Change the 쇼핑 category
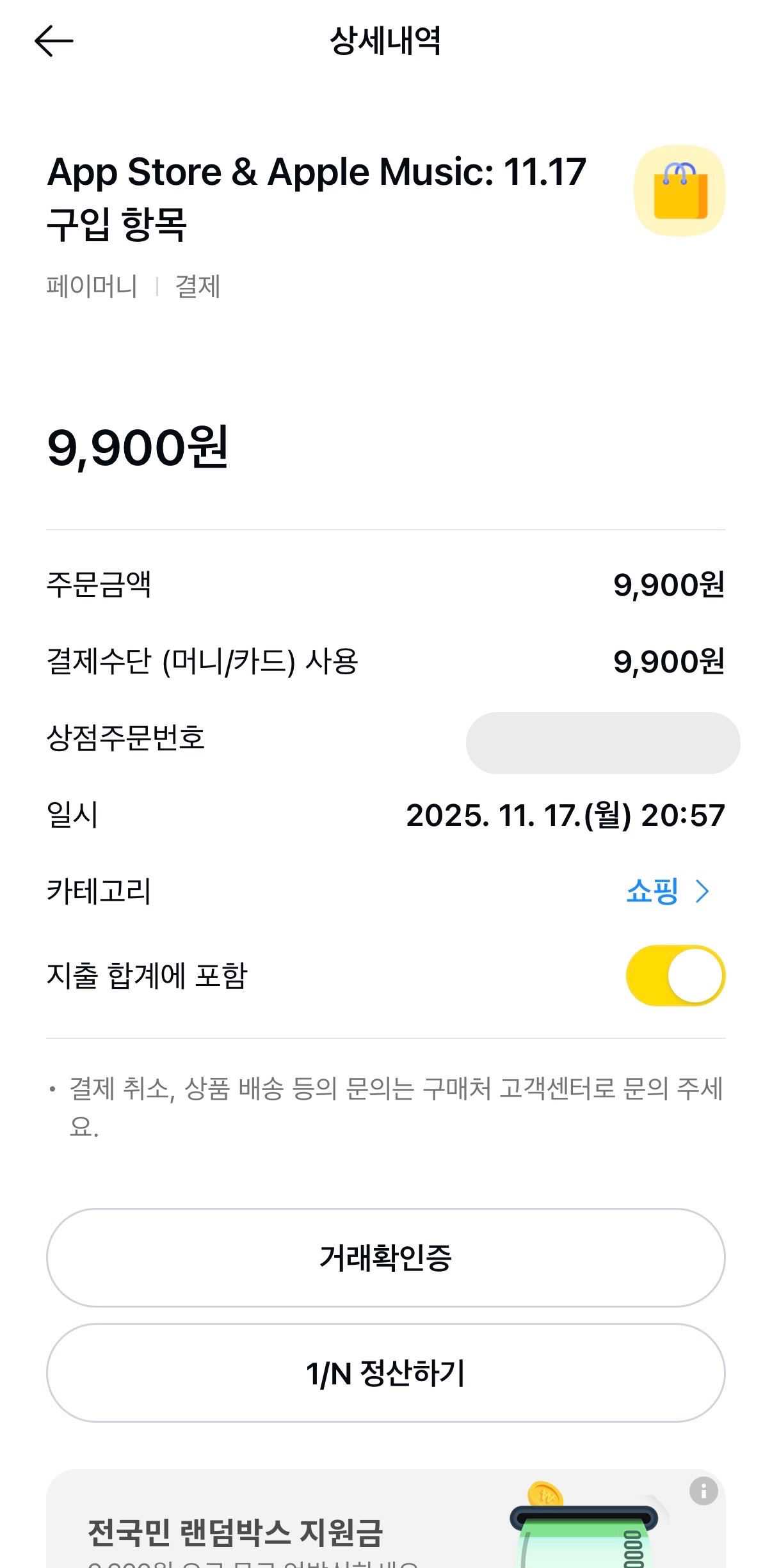 tap(667, 891)
